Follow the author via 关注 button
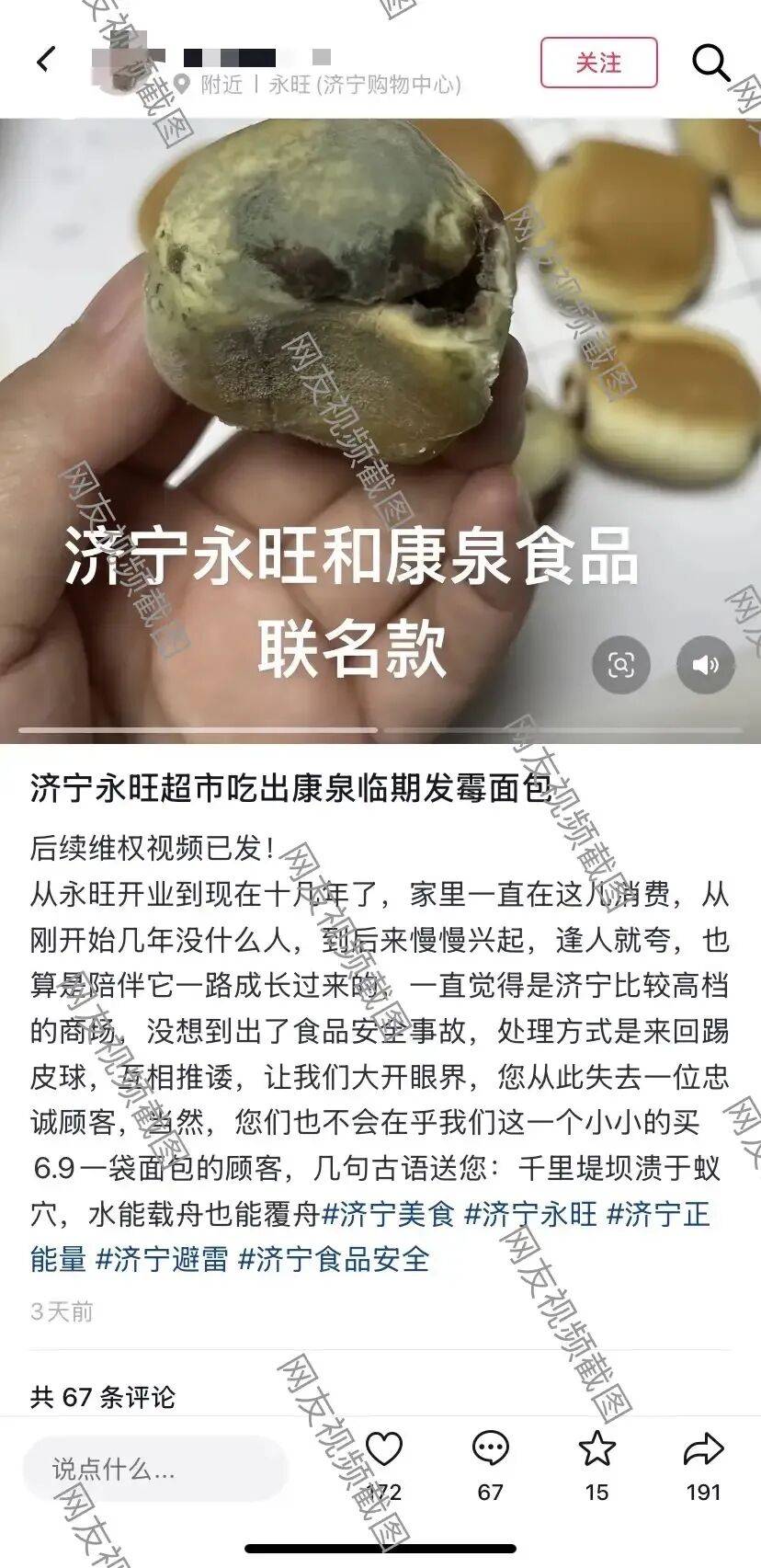The image size is (761, 1568). [598, 63]
